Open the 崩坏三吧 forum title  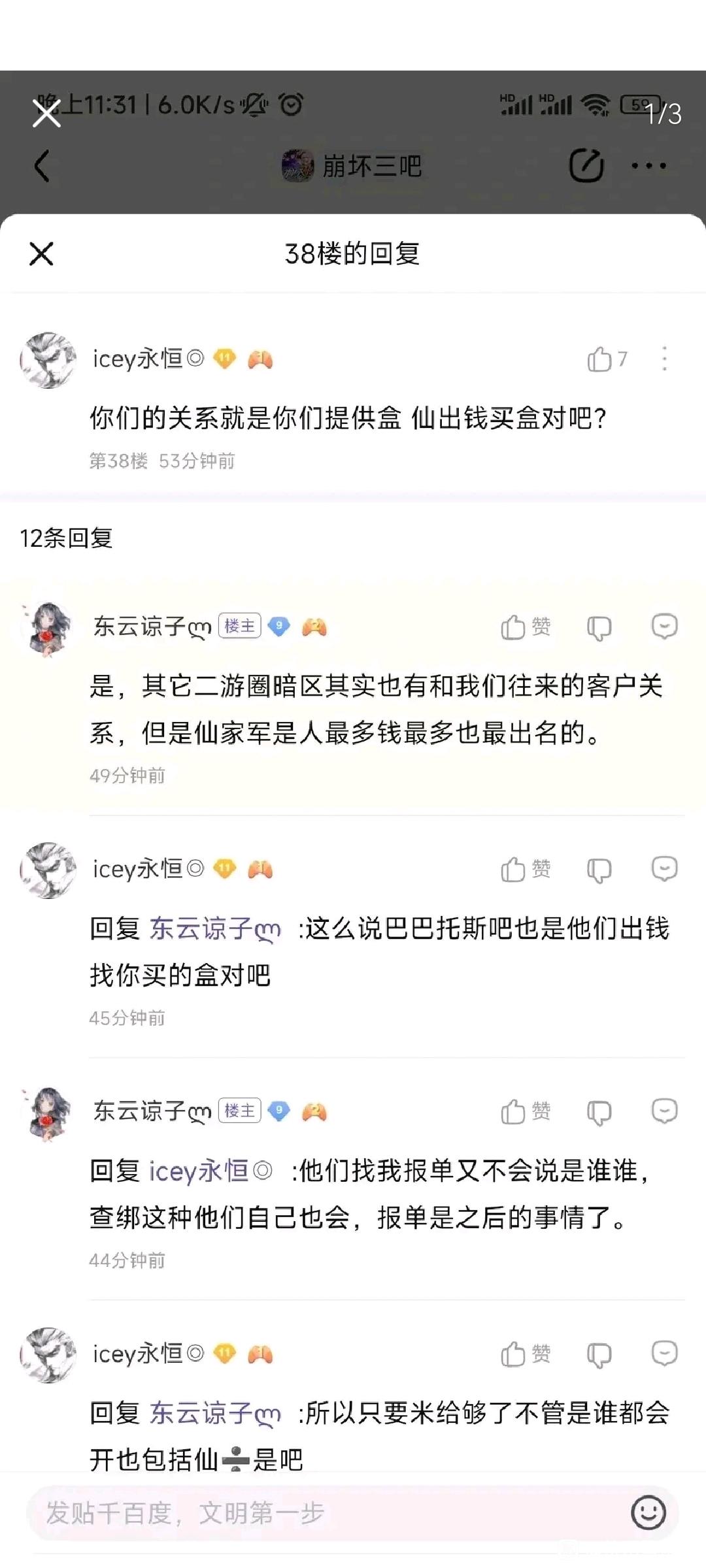pyautogui.click(x=373, y=165)
